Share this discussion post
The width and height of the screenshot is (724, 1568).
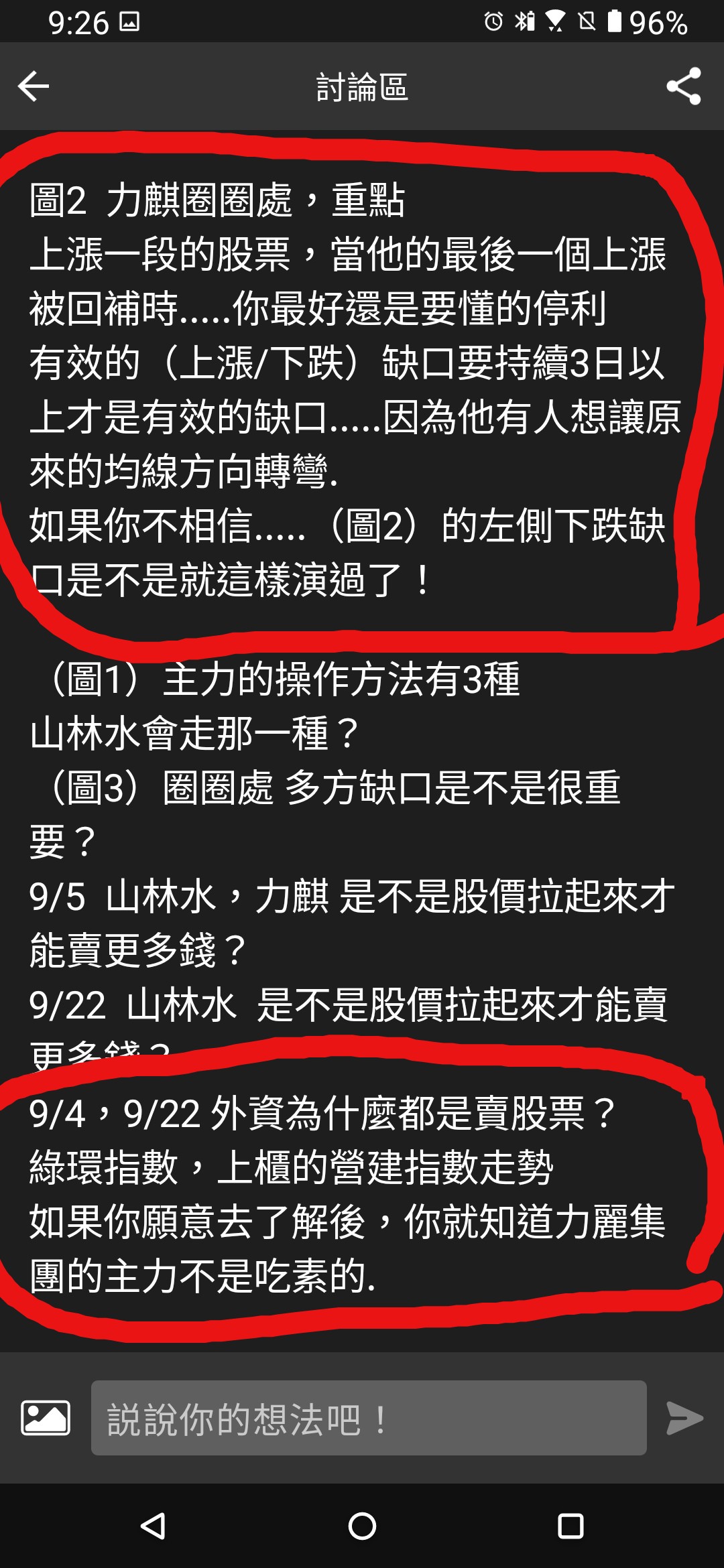(x=684, y=86)
